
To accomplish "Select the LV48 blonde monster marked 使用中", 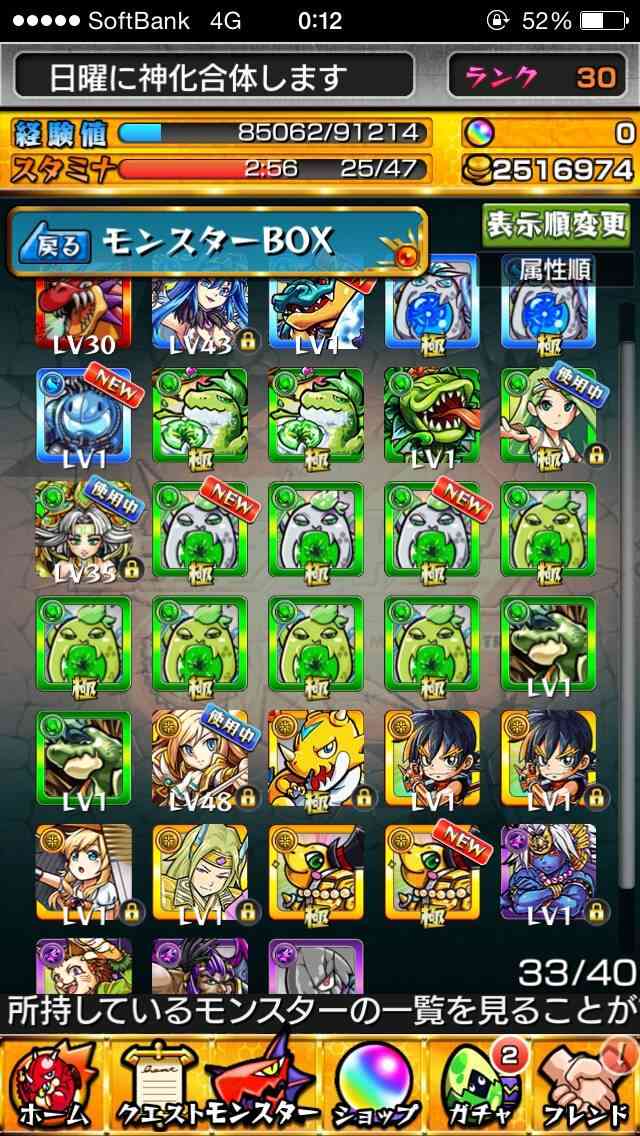I will [200, 759].
